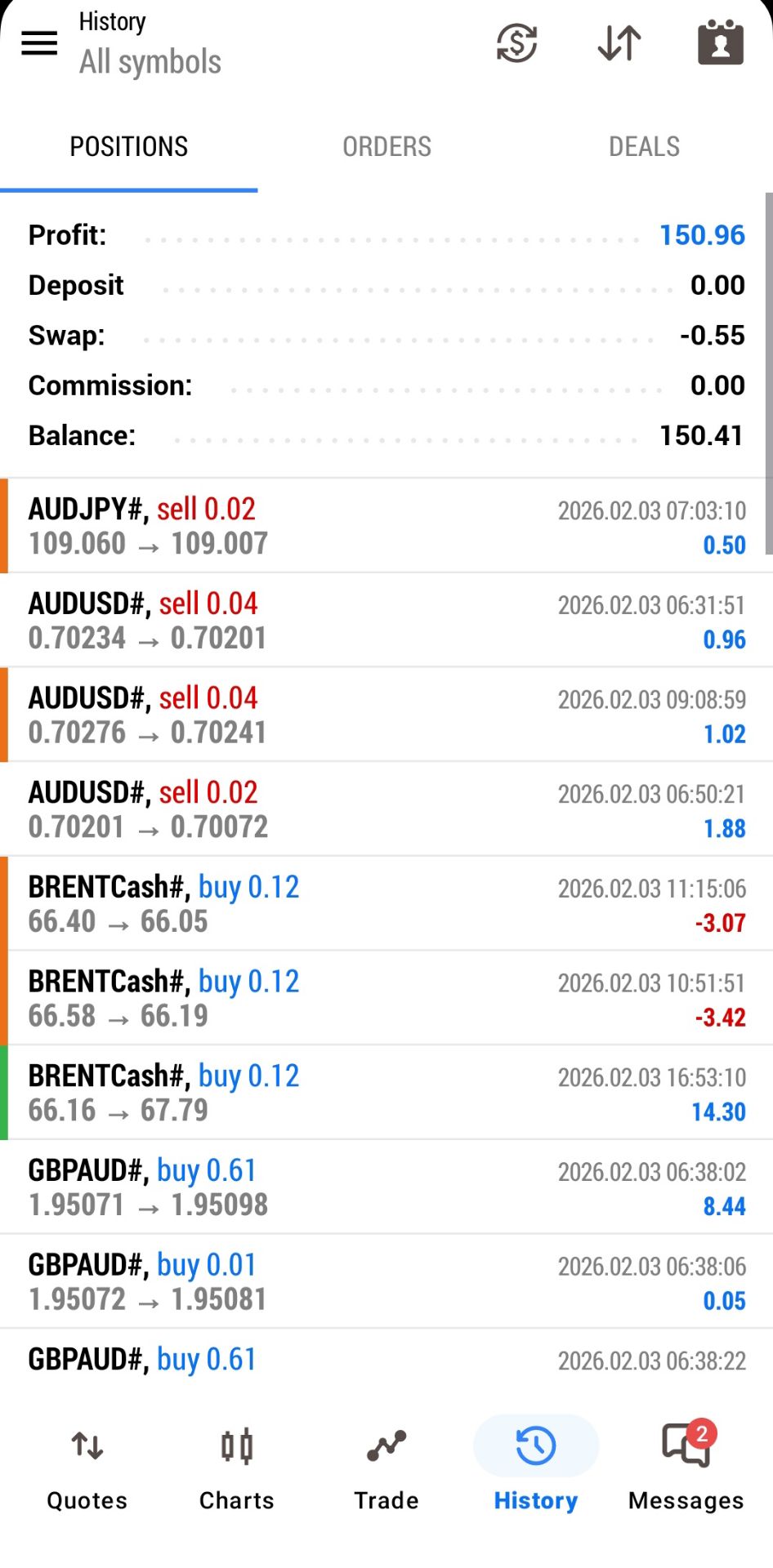Open Messages with 2 unread
This screenshot has width=773, height=1568.
(x=686, y=1468)
